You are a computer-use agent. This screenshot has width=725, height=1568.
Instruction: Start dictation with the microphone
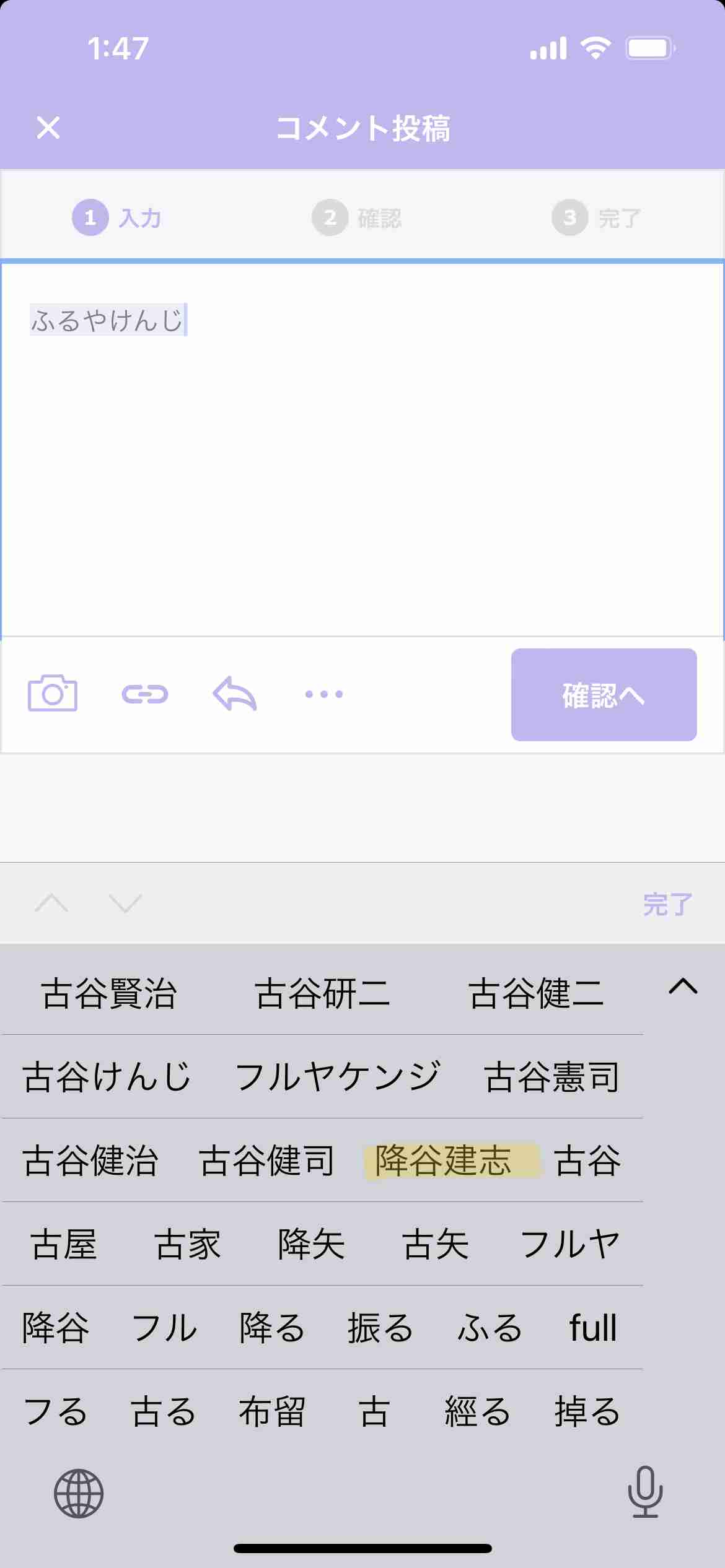coord(646,1492)
